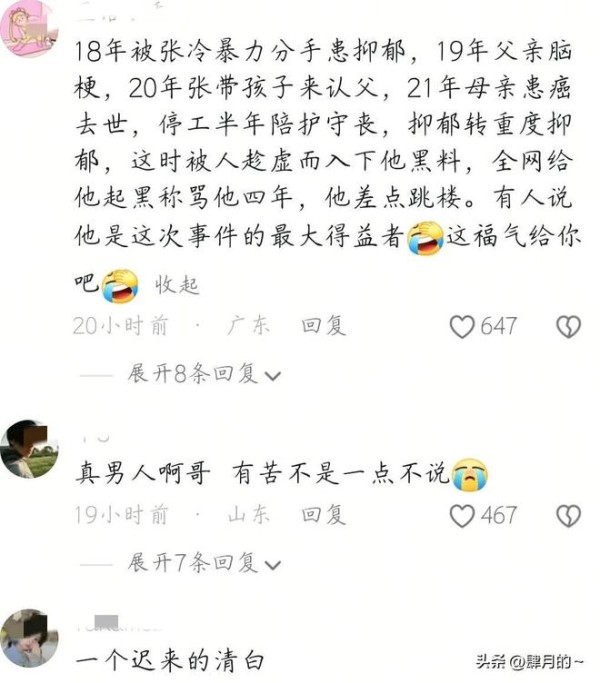Open the profile of 真男人啊哥 commenter
The image size is (600, 683).
click(29, 448)
